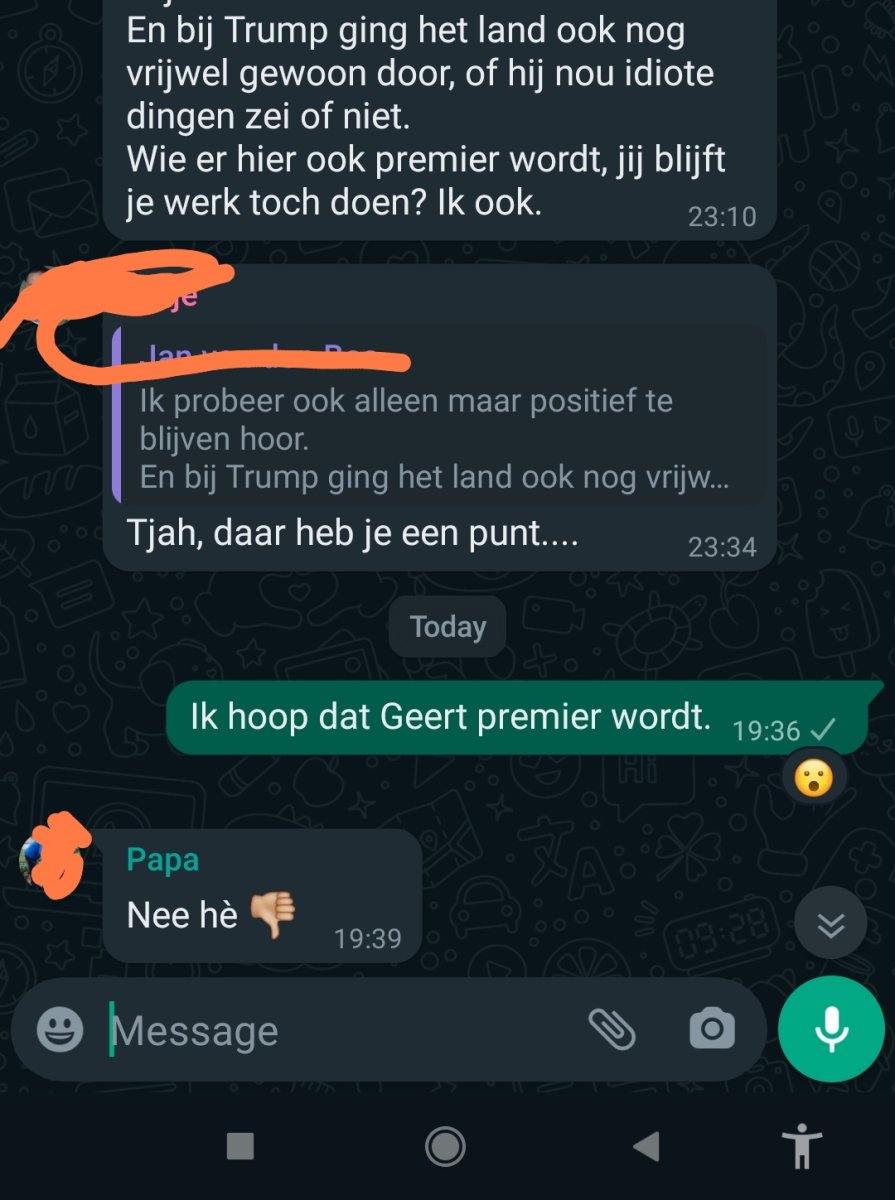
Task: Record a voice message with the microphone
Action: click(x=831, y=1029)
